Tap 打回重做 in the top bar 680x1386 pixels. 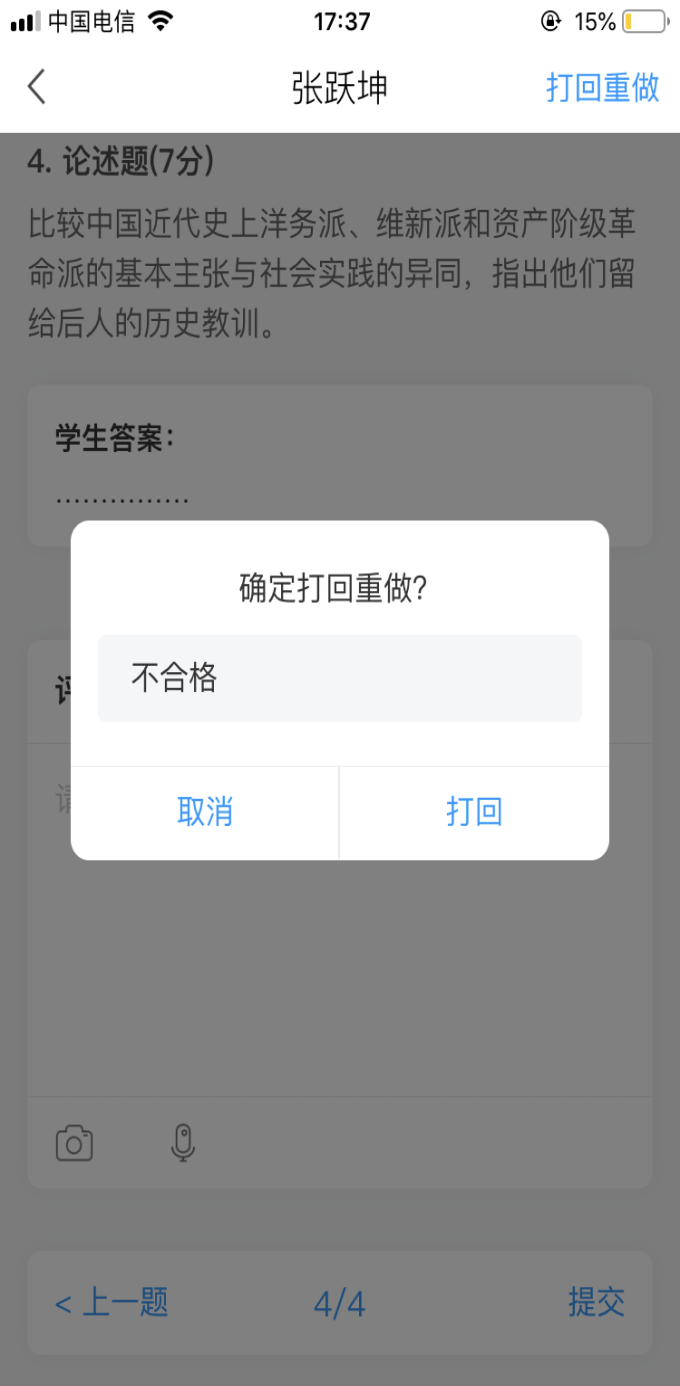tap(602, 87)
